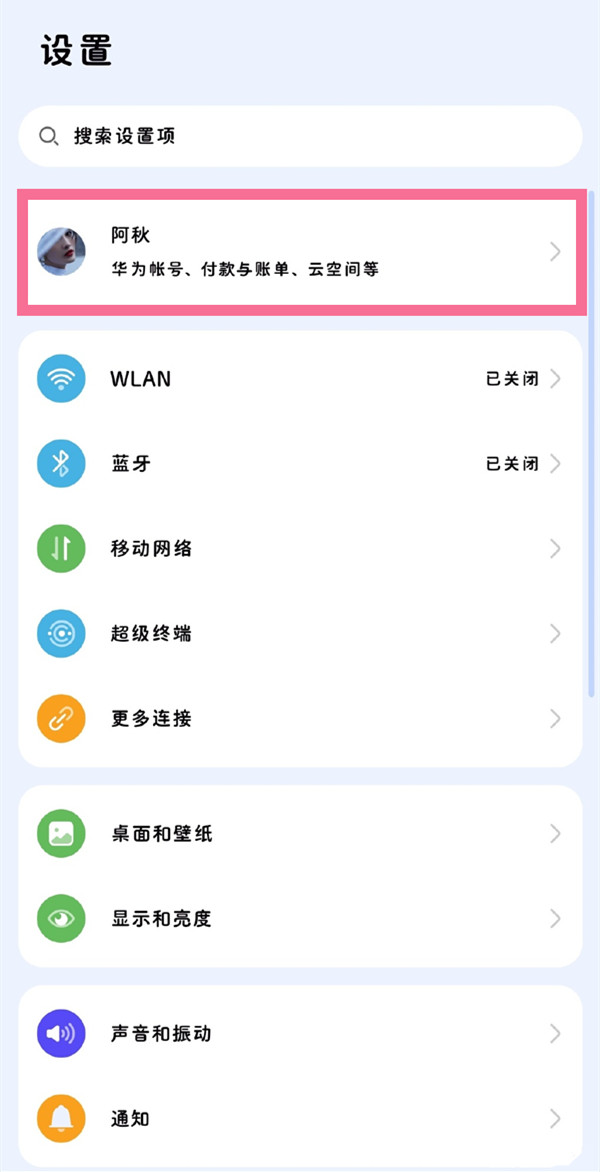Image resolution: width=600 pixels, height=1172 pixels.
Task: Open 阿秋 Huawei account row
Action: [300, 252]
